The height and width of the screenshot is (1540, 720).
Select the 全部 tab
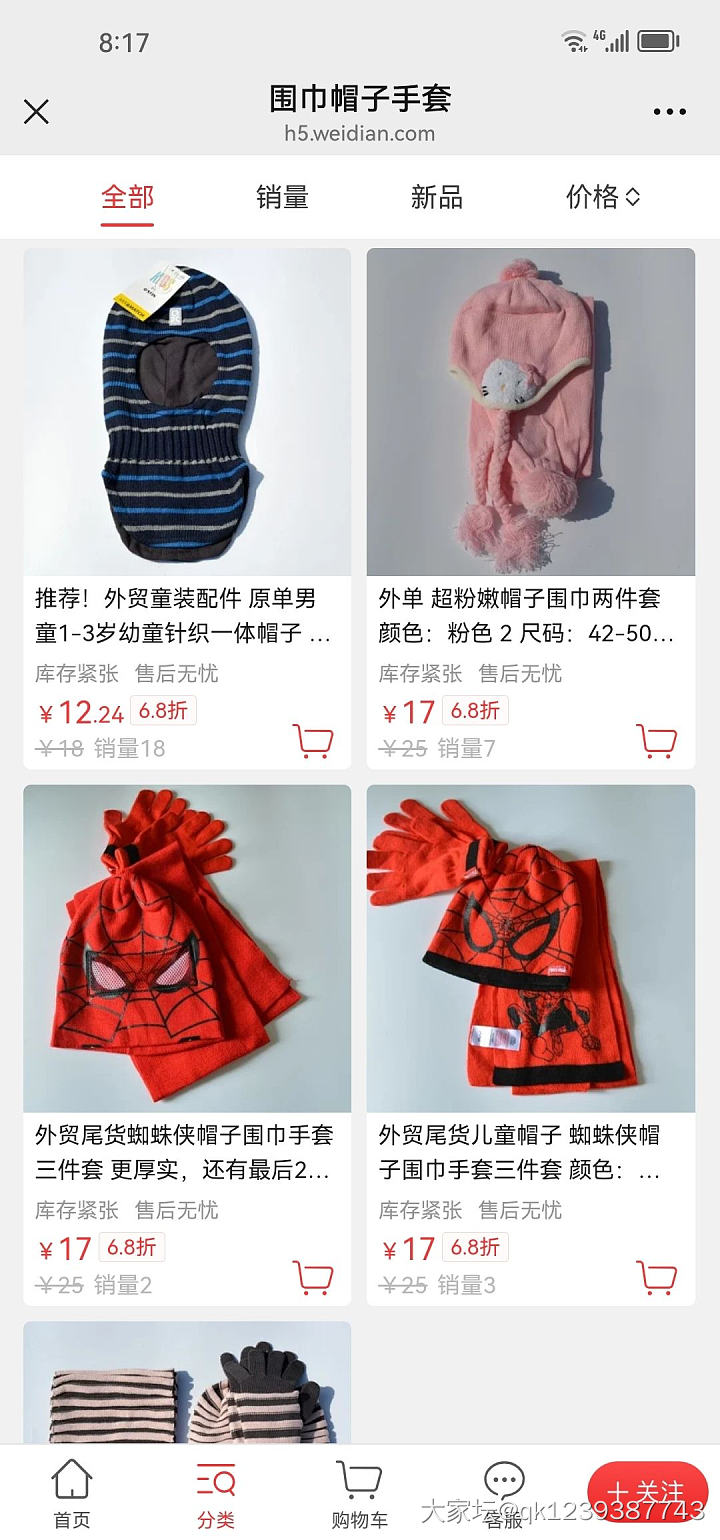[126, 197]
